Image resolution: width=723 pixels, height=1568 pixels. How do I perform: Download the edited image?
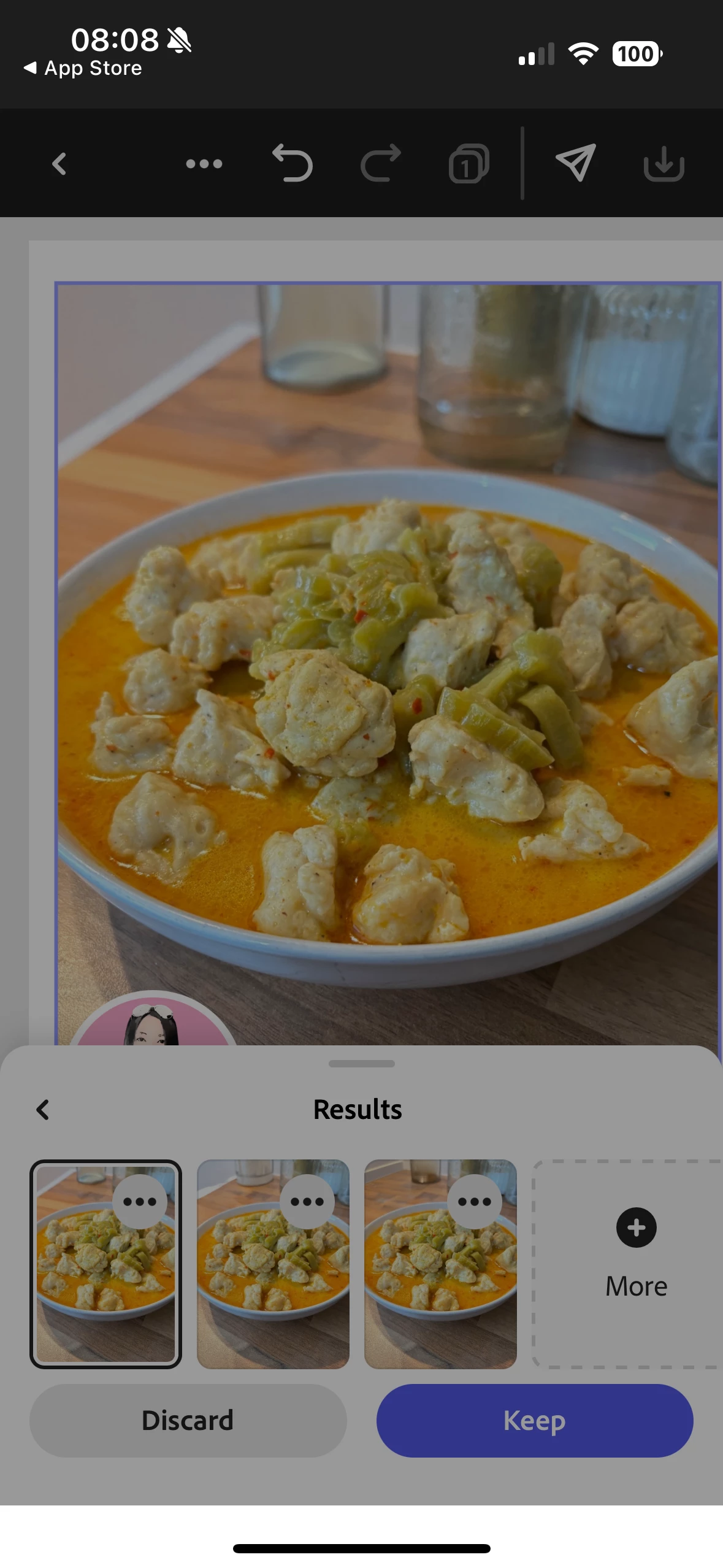click(664, 164)
